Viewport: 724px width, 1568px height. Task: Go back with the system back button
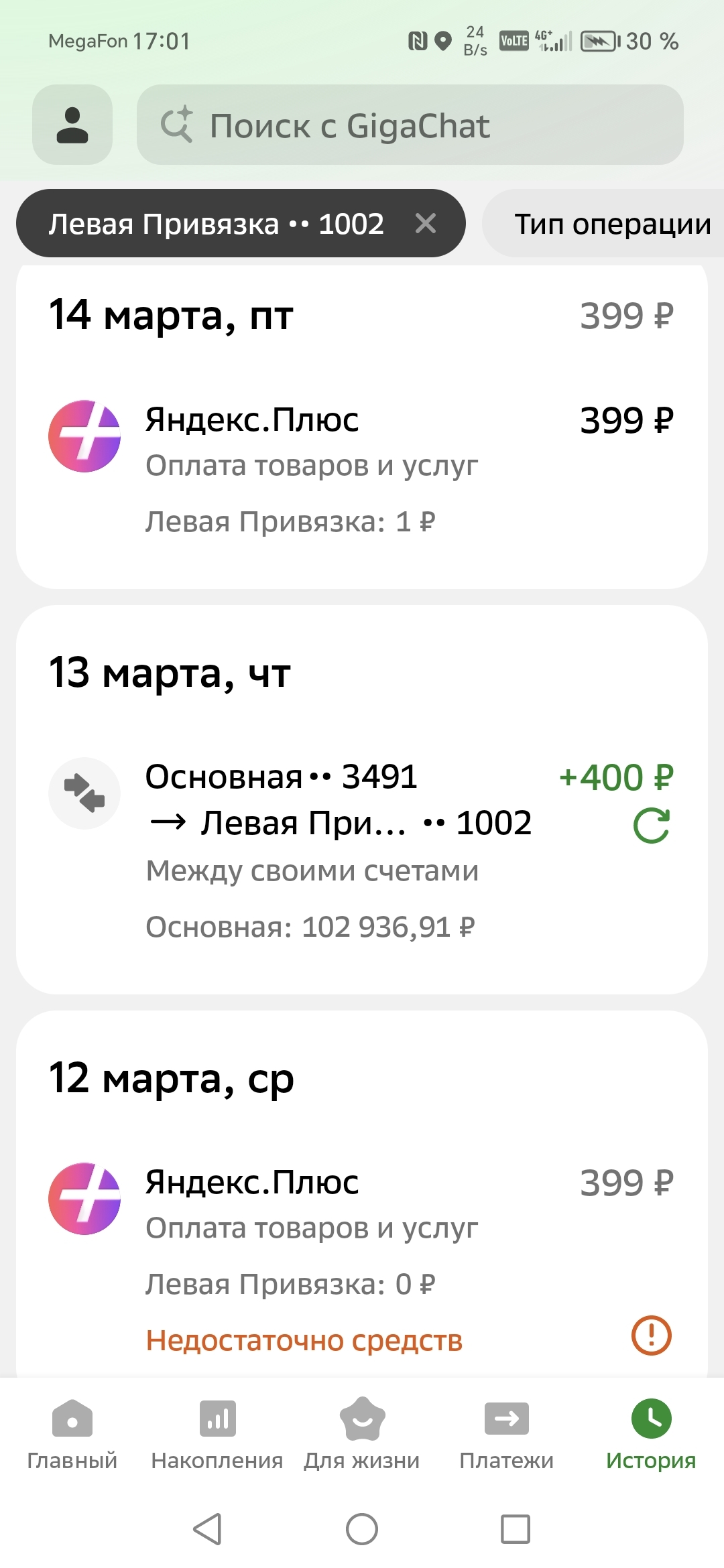click(x=208, y=1529)
